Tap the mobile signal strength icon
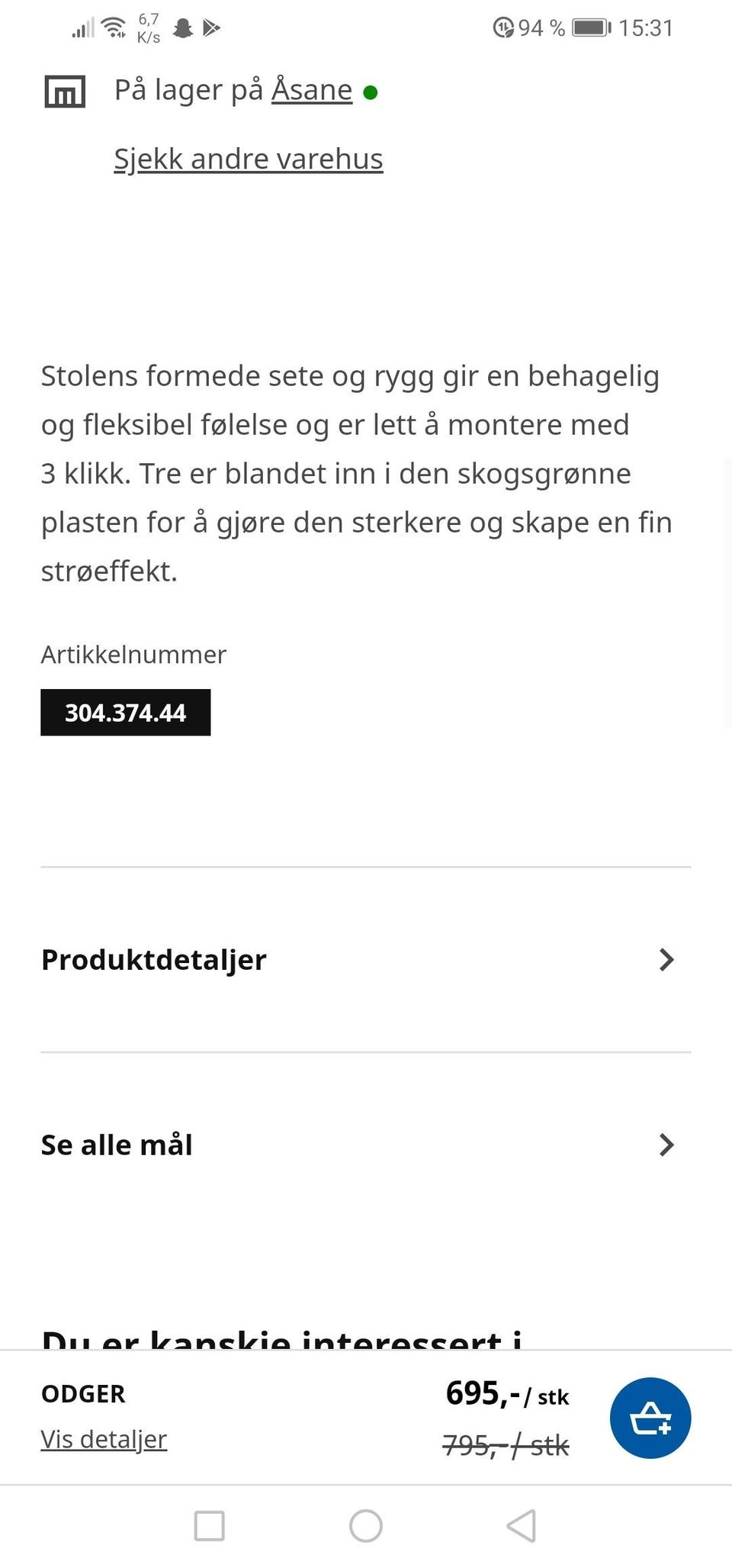This screenshot has height=1568, width=732. tap(82, 27)
